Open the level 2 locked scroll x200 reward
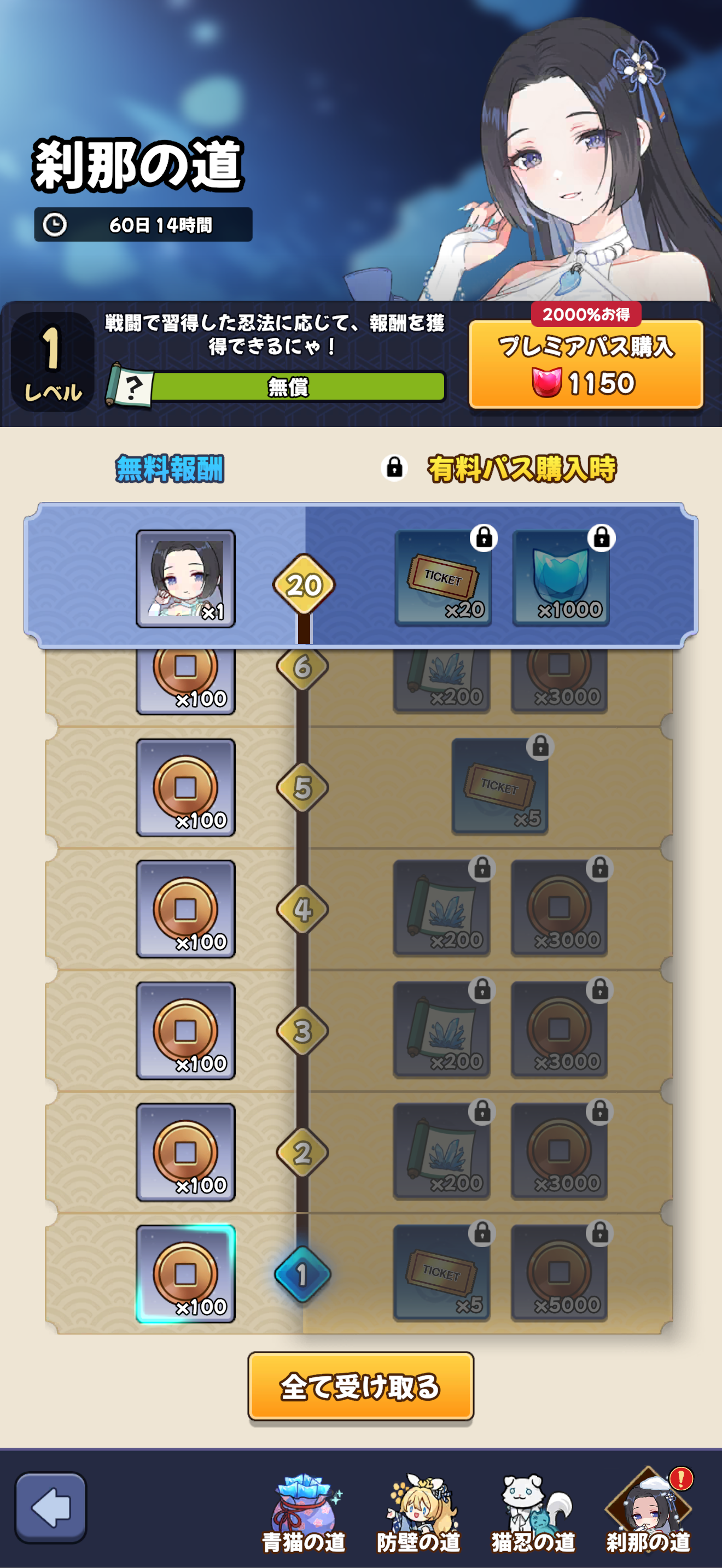The height and width of the screenshot is (1568, 722). pyautogui.click(x=442, y=1151)
